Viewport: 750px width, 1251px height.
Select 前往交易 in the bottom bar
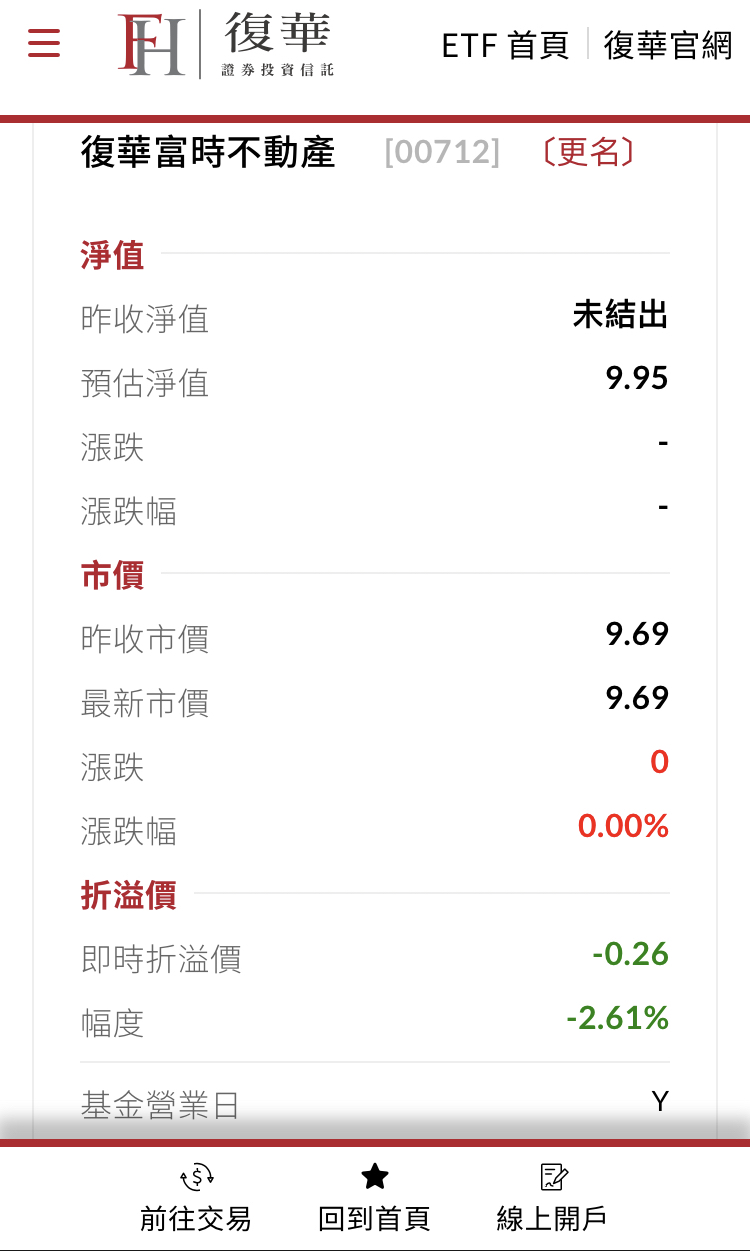click(x=196, y=1197)
